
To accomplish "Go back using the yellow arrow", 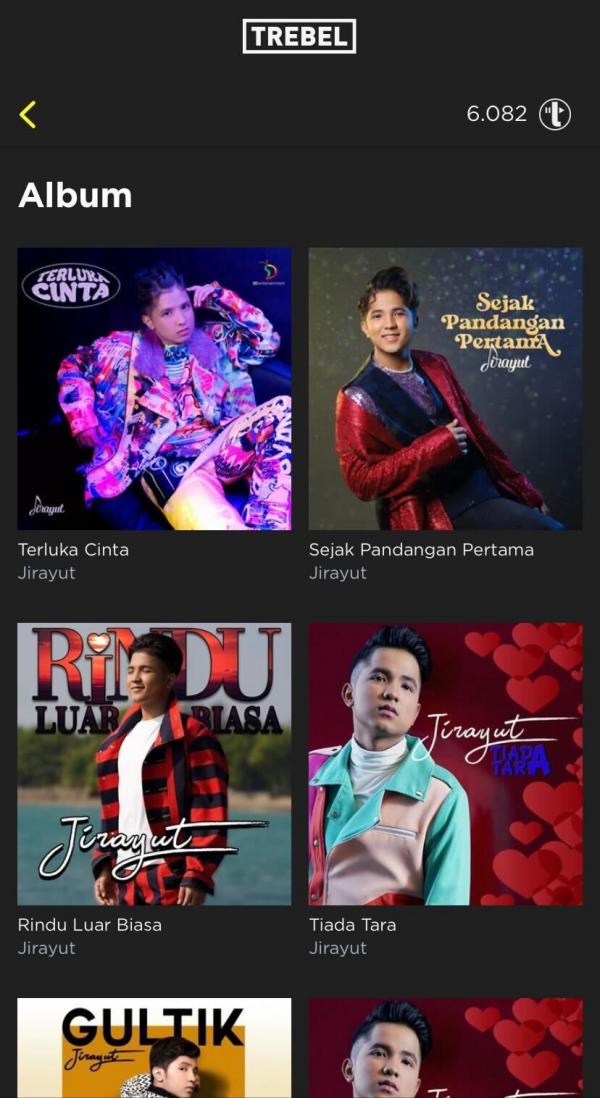I will (28, 115).
